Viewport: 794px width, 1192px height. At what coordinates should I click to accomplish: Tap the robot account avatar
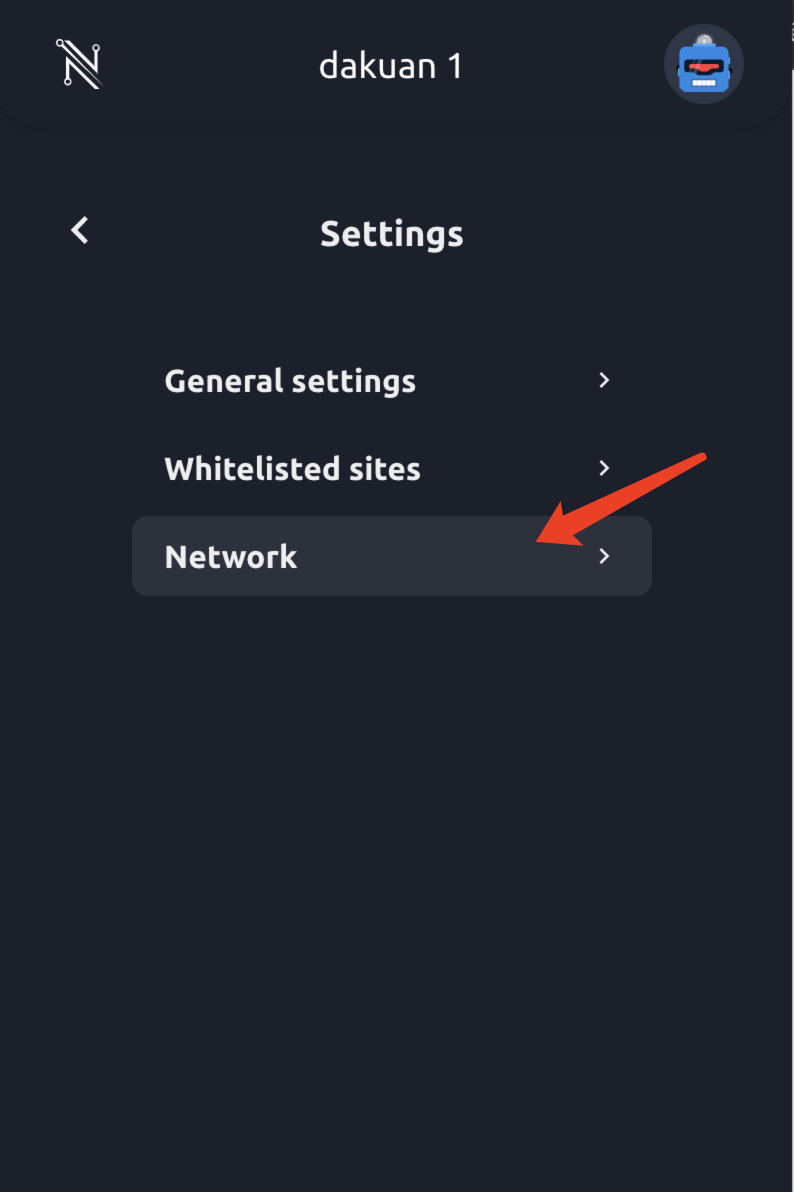pyautogui.click(x=703, y=65)
